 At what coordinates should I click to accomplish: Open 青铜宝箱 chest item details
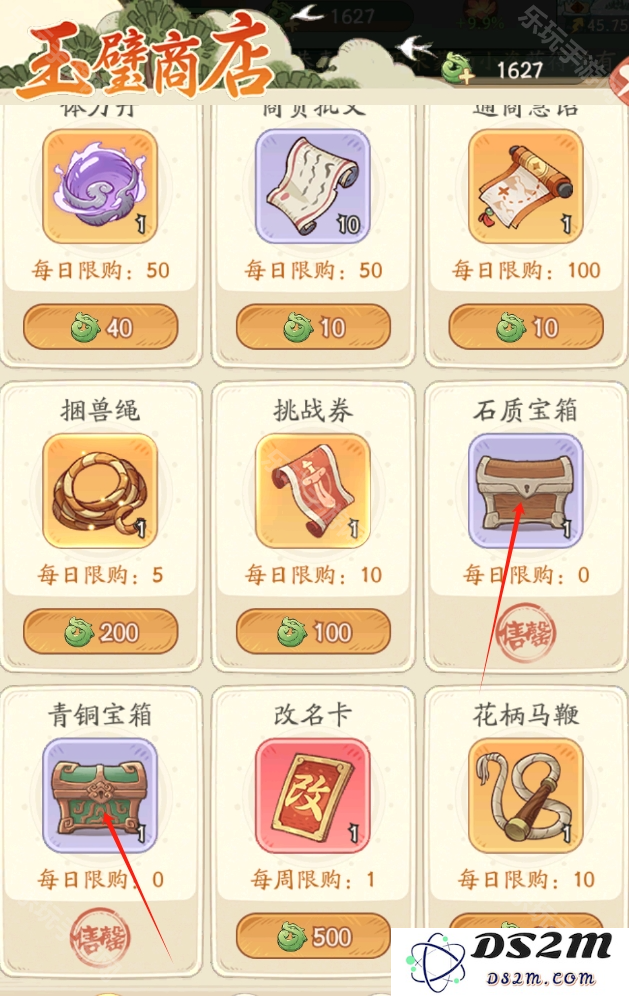point(100,796)
